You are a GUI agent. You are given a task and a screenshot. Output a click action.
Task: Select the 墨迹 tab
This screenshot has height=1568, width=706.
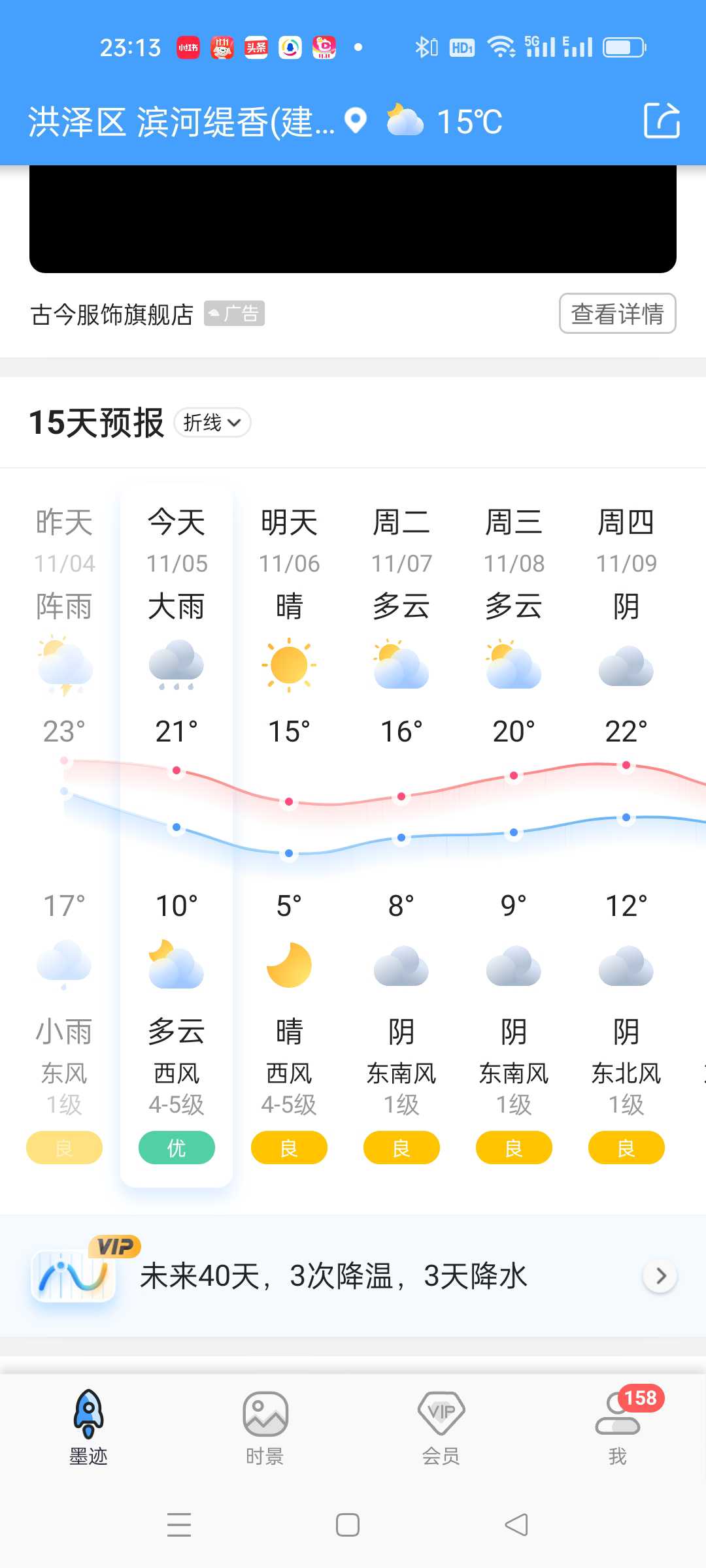[88, 1428]
